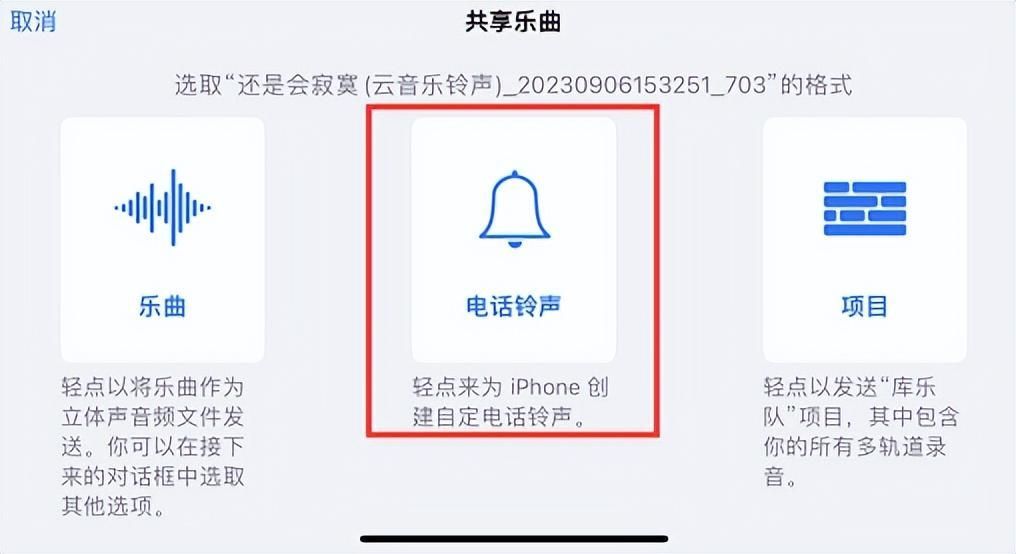Select the 项目 project format card
Image resolution: width=1016 pixels, height=554 pixels.
(864, 240)
